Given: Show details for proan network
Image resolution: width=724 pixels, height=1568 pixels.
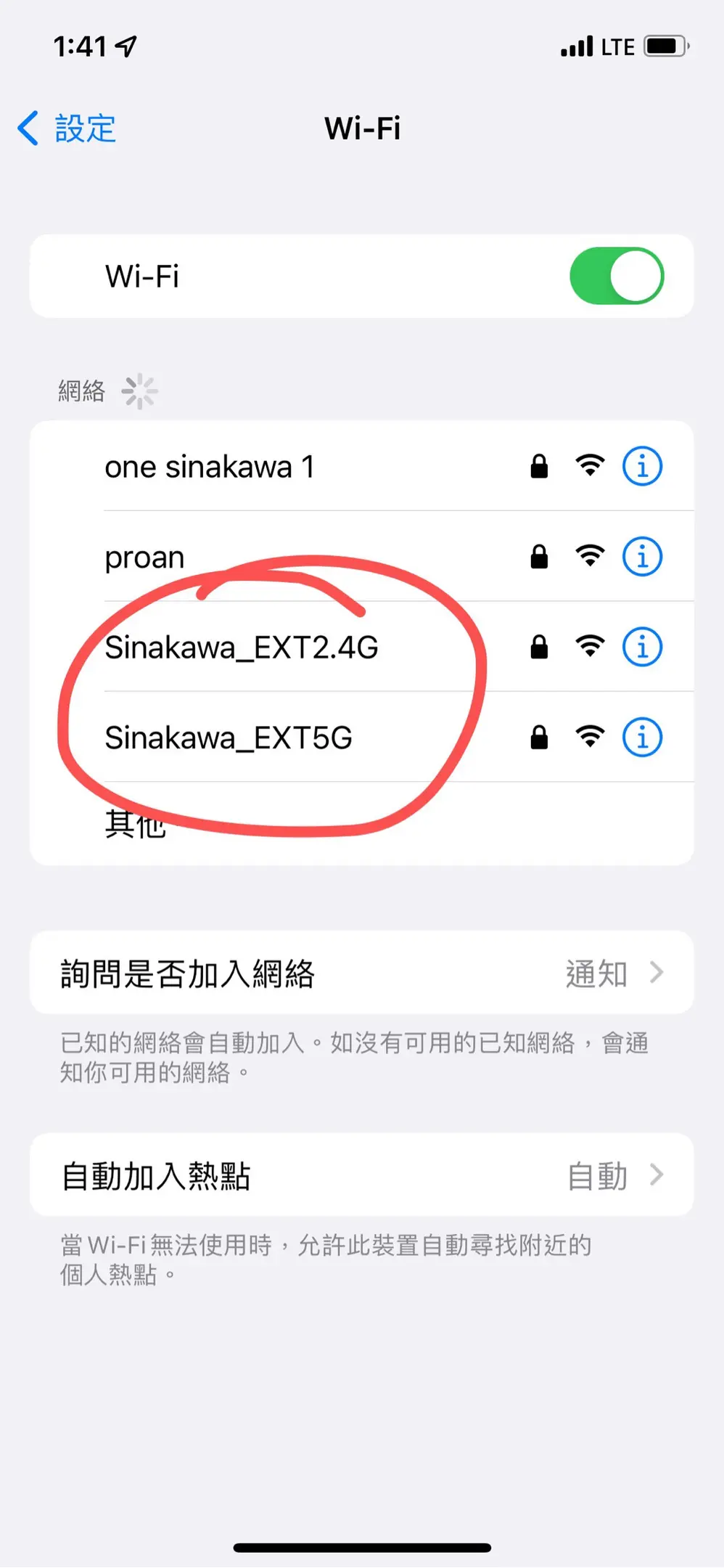Looking at the screenshot, I should (642, 557).
